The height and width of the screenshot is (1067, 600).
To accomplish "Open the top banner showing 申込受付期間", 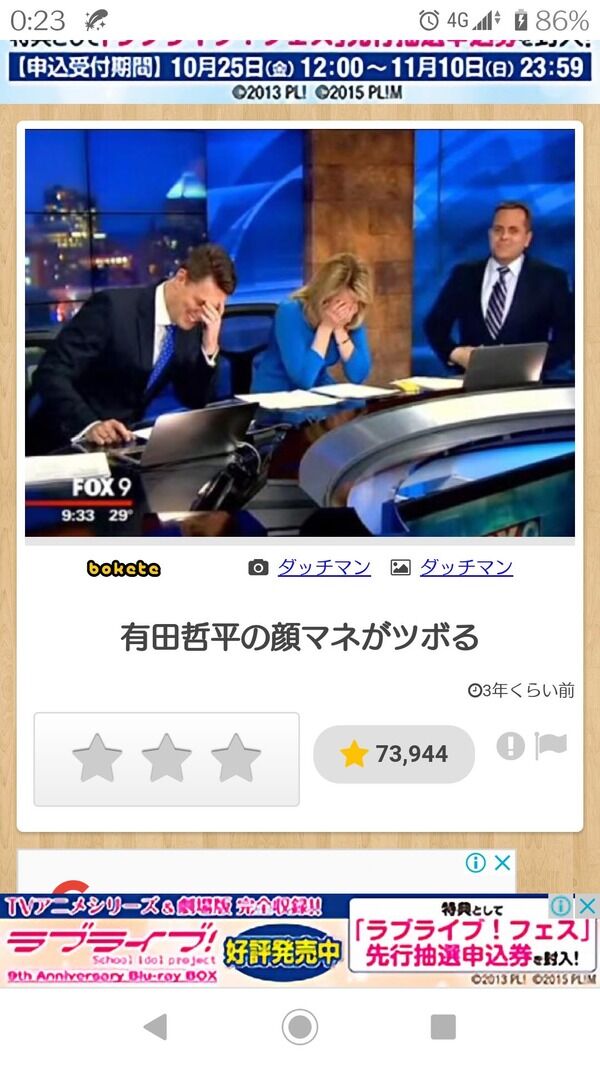I will 300,70.
